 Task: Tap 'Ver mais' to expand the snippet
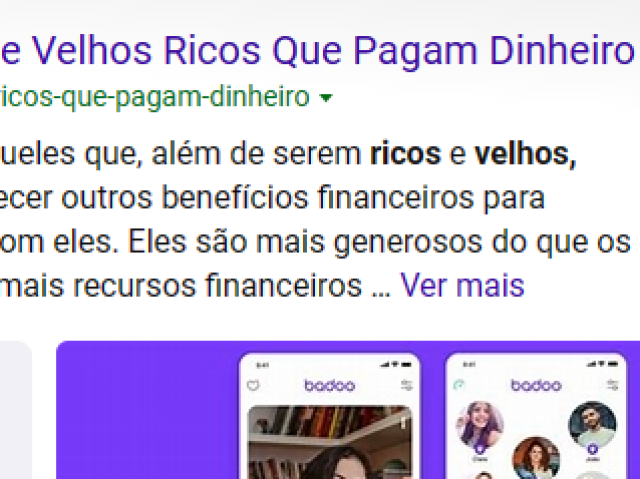(x=462, y=286)
